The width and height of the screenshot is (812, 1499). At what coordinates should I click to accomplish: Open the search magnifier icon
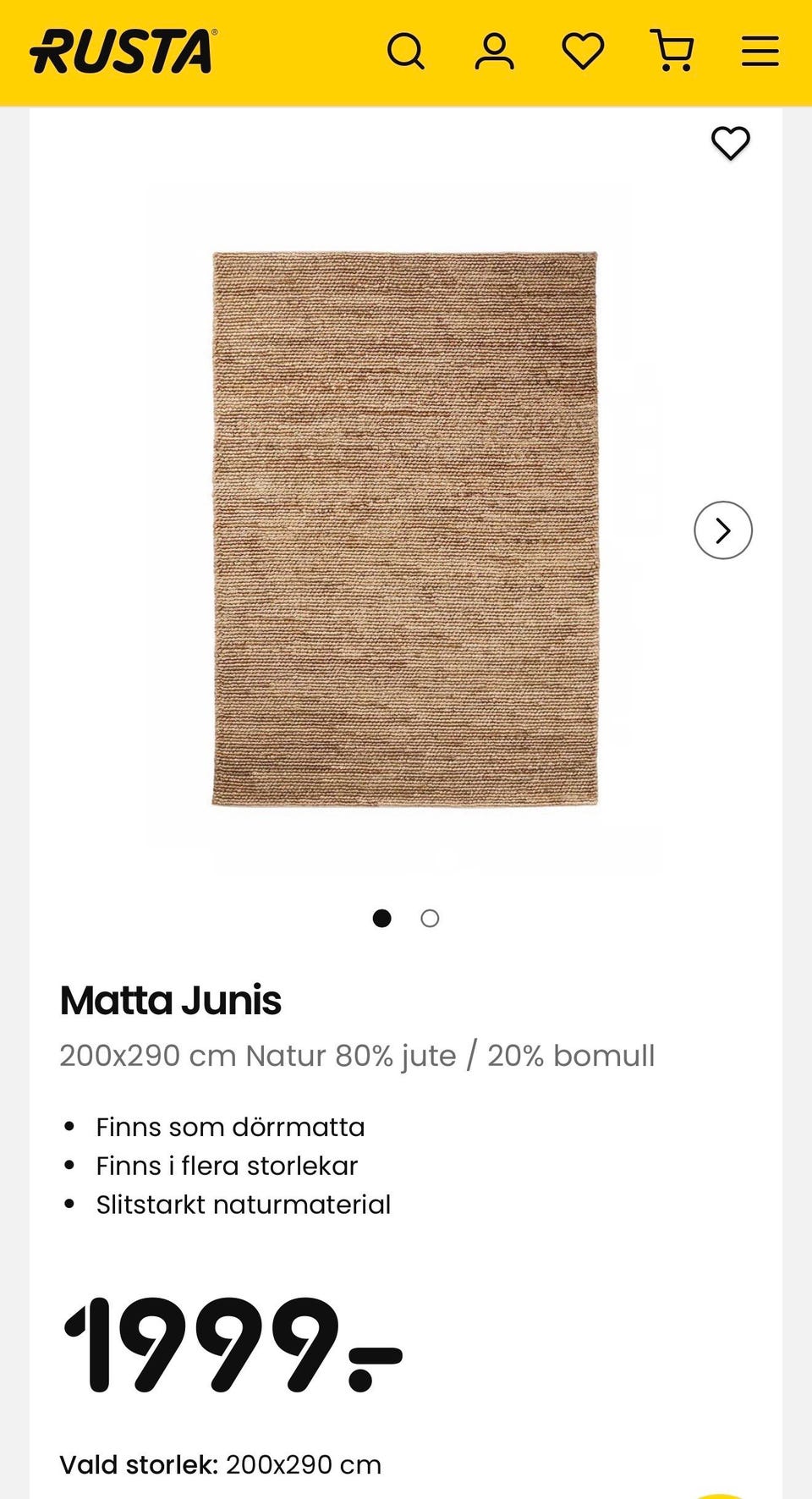[406, 52]
